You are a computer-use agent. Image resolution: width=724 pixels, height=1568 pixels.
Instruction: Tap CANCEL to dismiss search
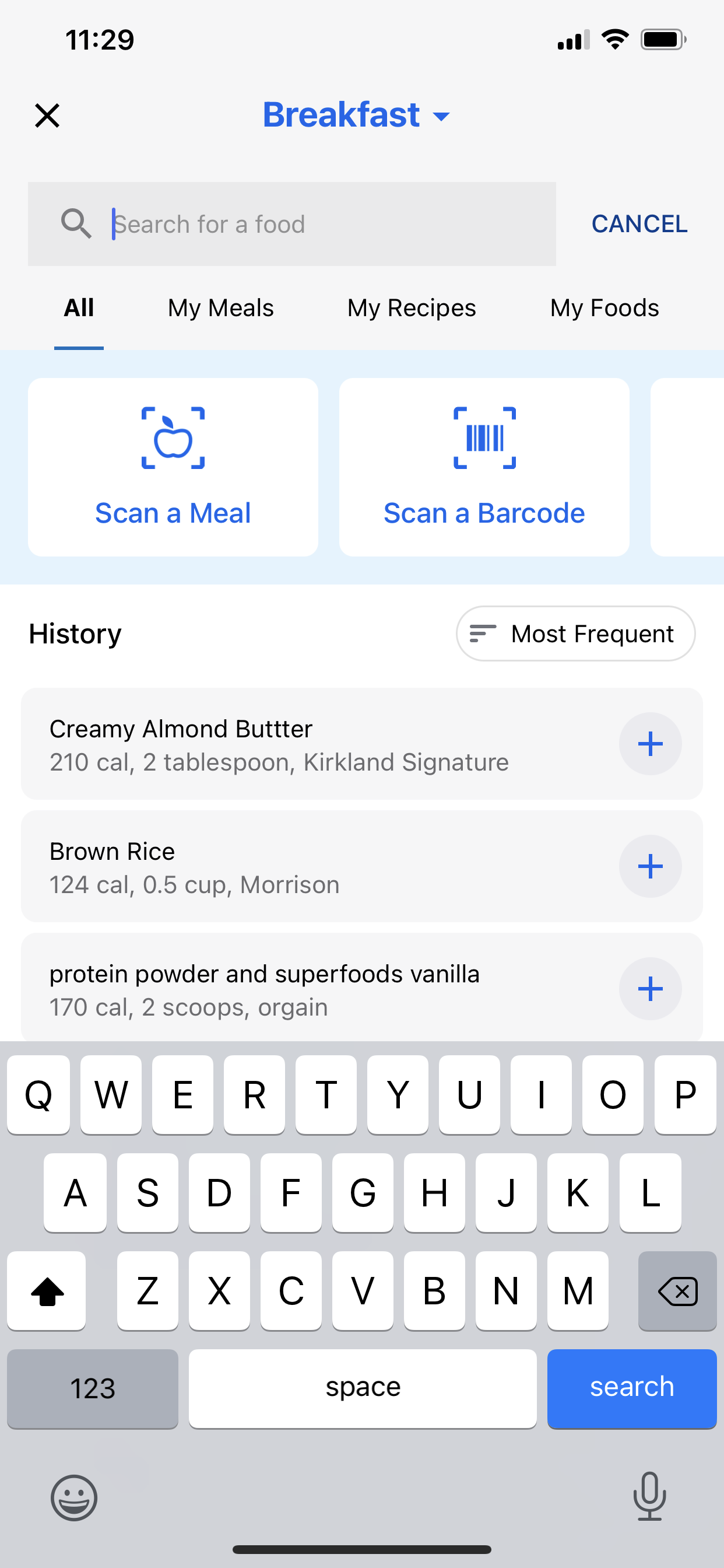(x=638, y=223)
